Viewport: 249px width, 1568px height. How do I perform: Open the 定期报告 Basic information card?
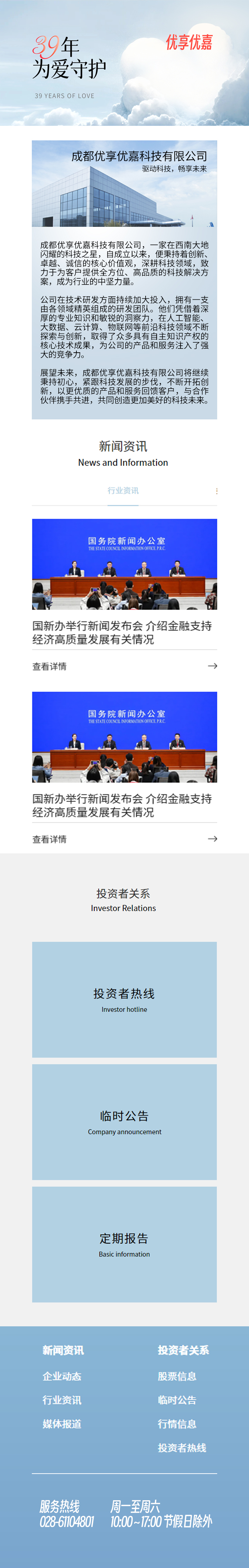point(124,1244)
